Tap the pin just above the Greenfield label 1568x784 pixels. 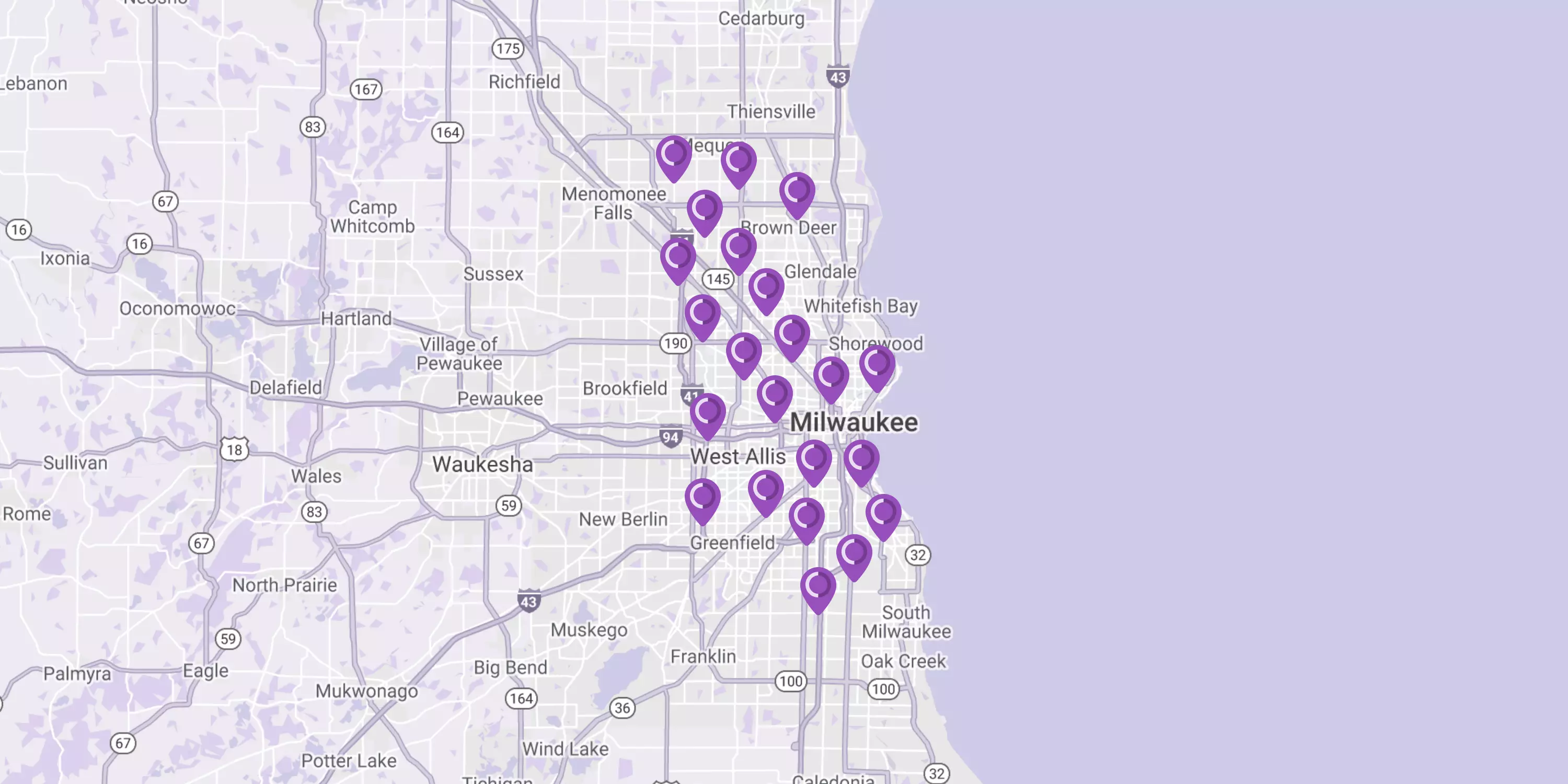pyautogui.click(x=702, y=498)
